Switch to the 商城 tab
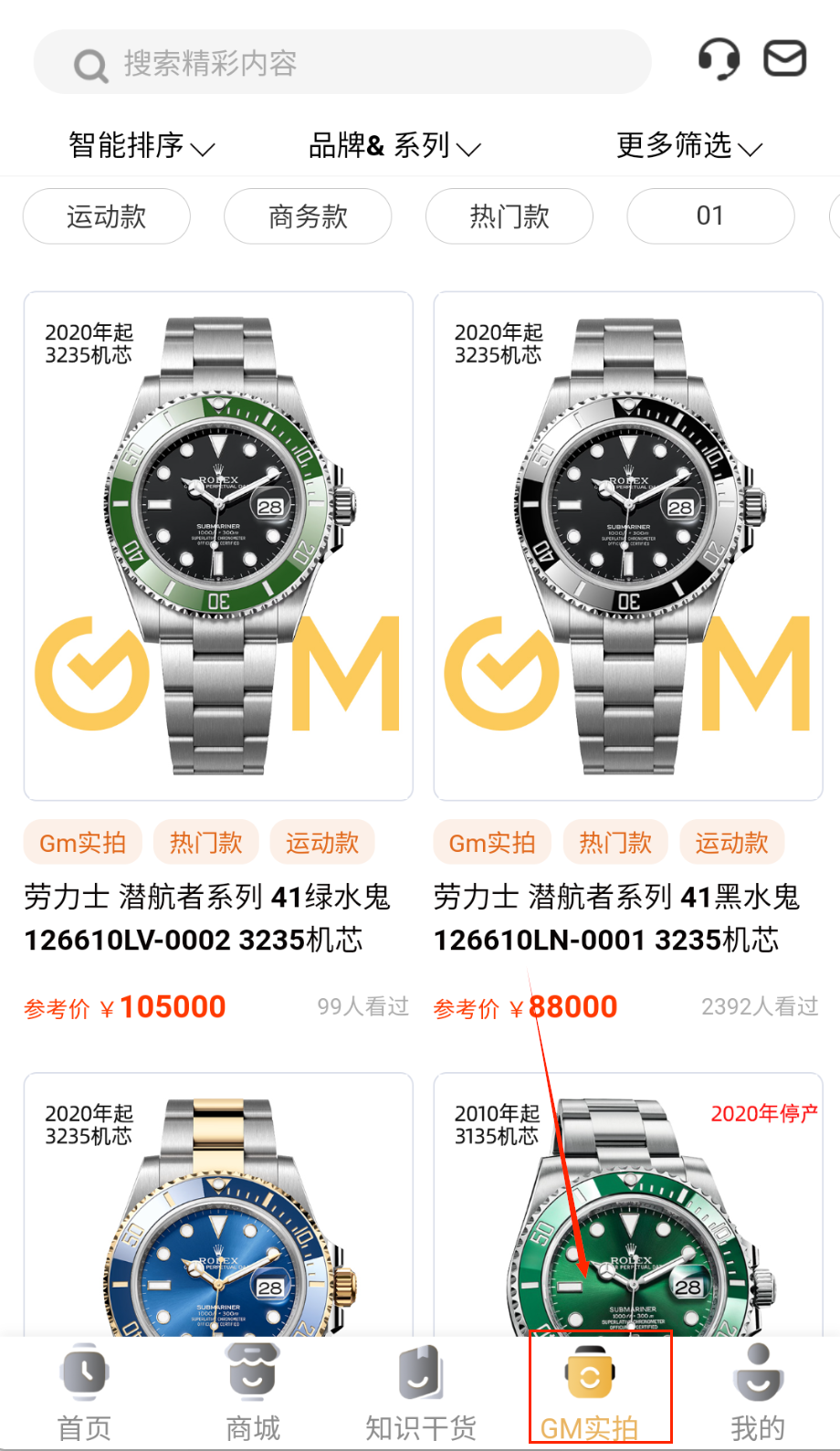Viewport: 840px width, 1451px height. tap(253, 1392)
